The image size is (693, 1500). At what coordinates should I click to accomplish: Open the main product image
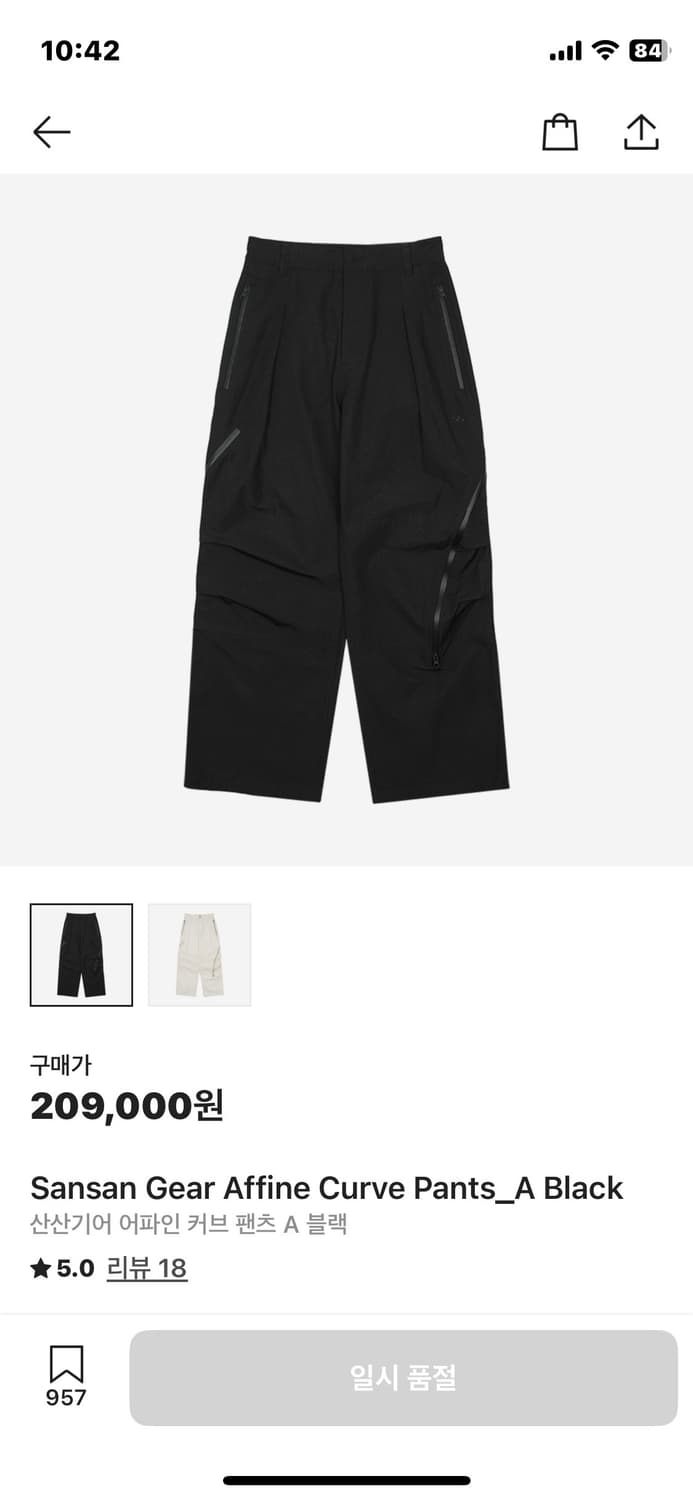tap(346, 520)
